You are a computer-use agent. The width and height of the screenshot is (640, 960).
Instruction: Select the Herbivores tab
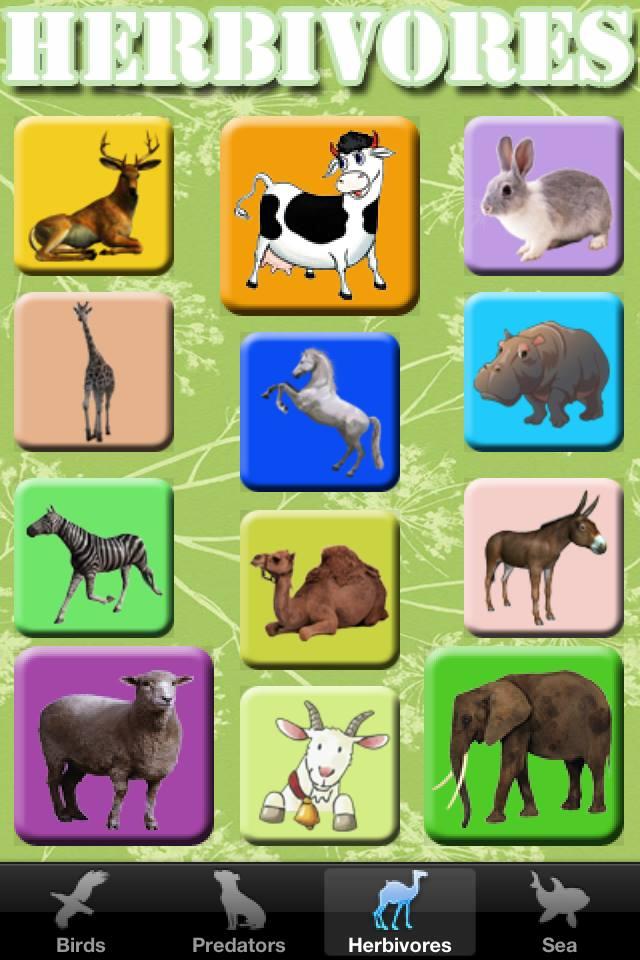[399, 912]
